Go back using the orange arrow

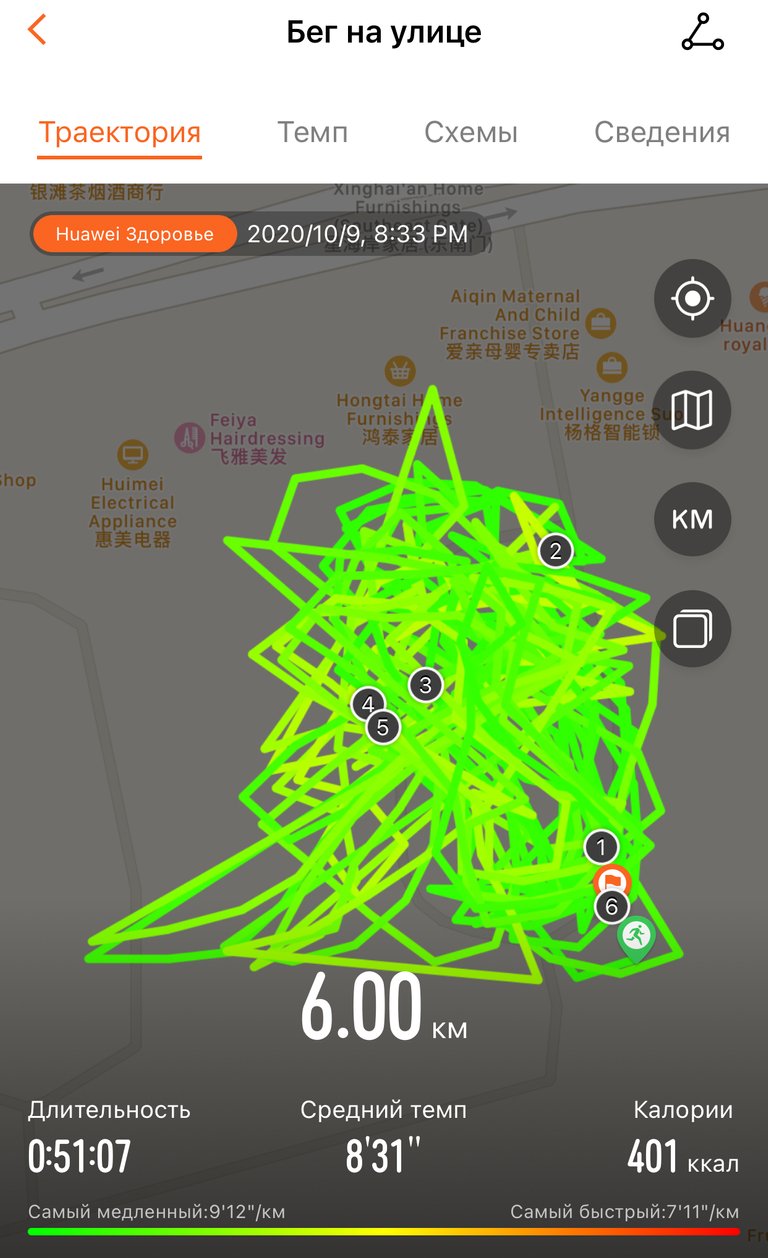pyautogui.click(x=37, y=30)
